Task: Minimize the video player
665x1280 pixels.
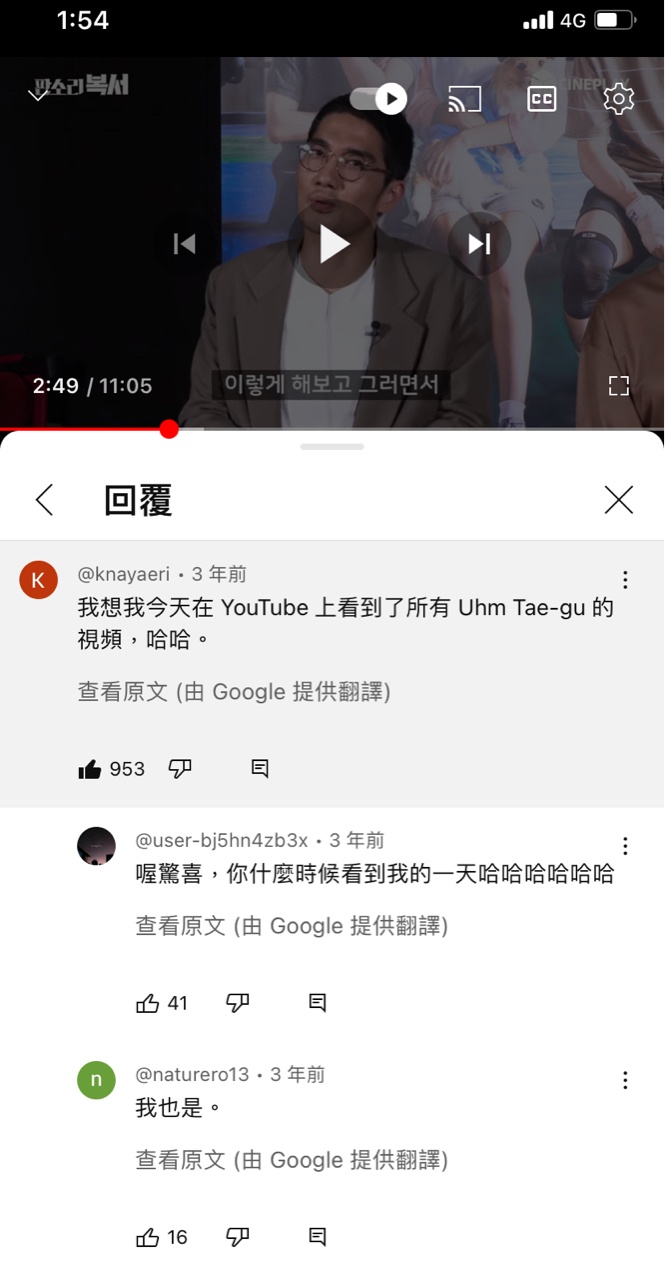Action: [x=38, y=96]
